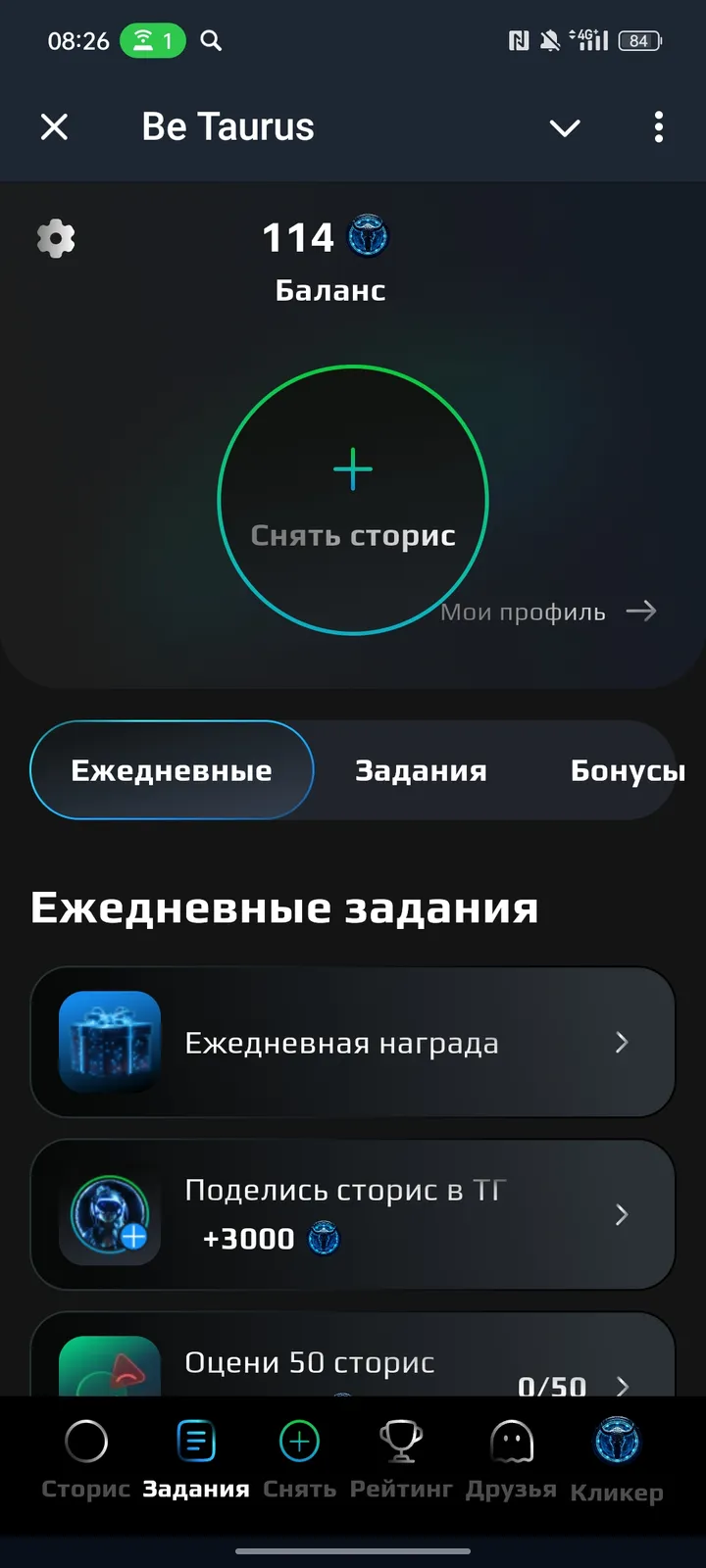Expand the Поделись сторис в ТГ task chevron
The height and width of the screenshot is (1568, 706).
[x=622, y=1214]
